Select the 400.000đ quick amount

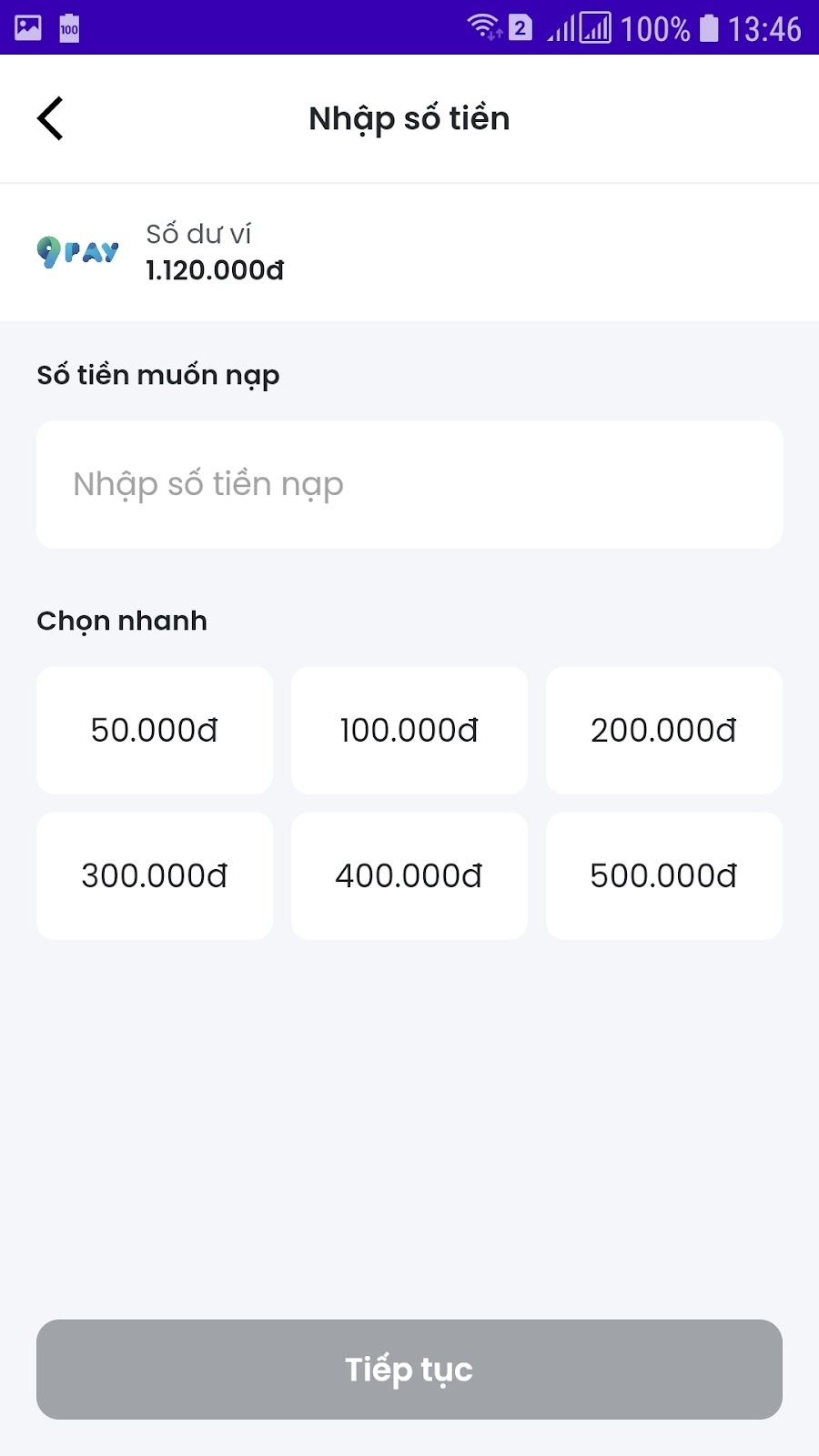pos(409,875)
